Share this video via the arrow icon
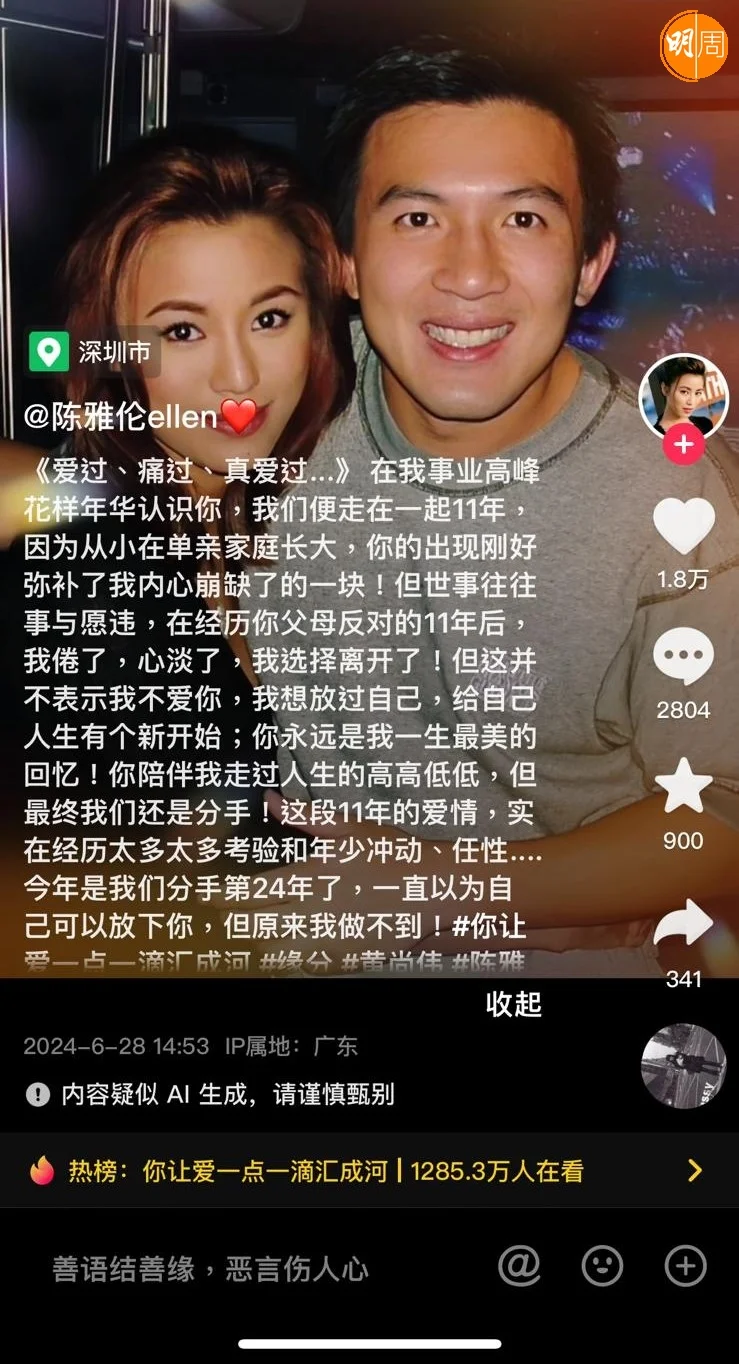The width and height of the screenshot is (739, 1364). point(683,924)
